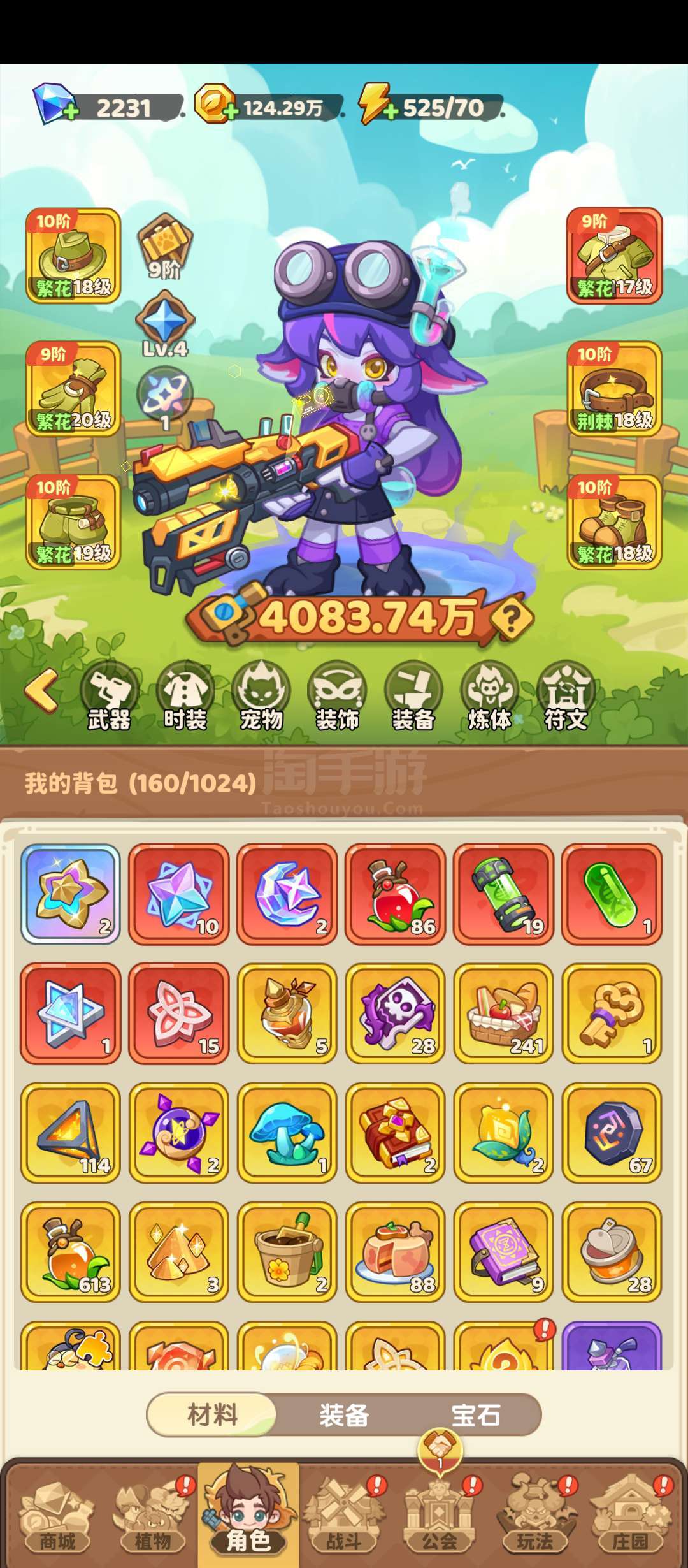Switch backpack to the 宝石 tab
688x1568 pixels.
pos(476,1415)
